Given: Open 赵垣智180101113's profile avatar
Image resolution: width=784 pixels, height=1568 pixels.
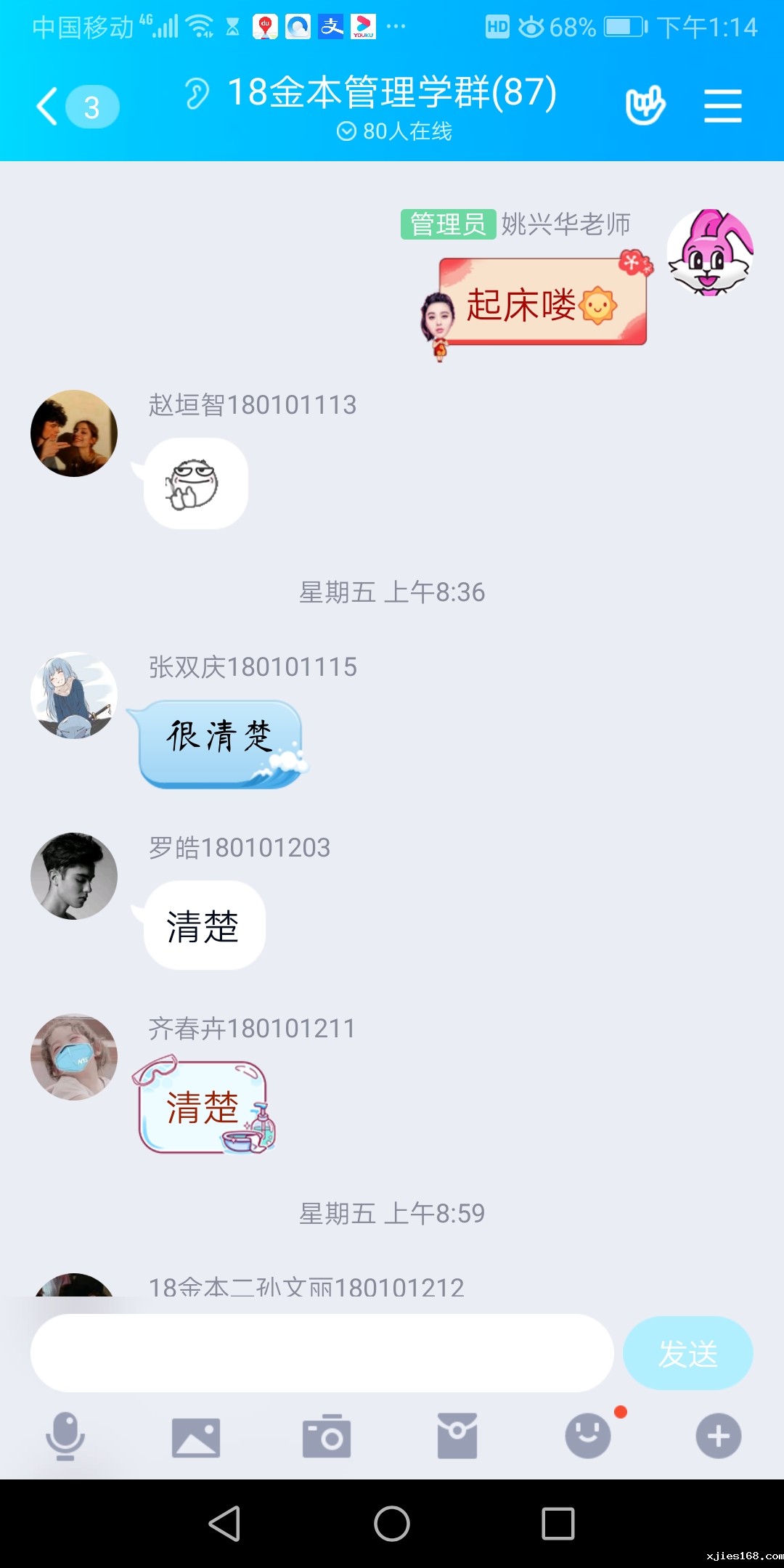Looking at the screenshot, I should 74,433.
